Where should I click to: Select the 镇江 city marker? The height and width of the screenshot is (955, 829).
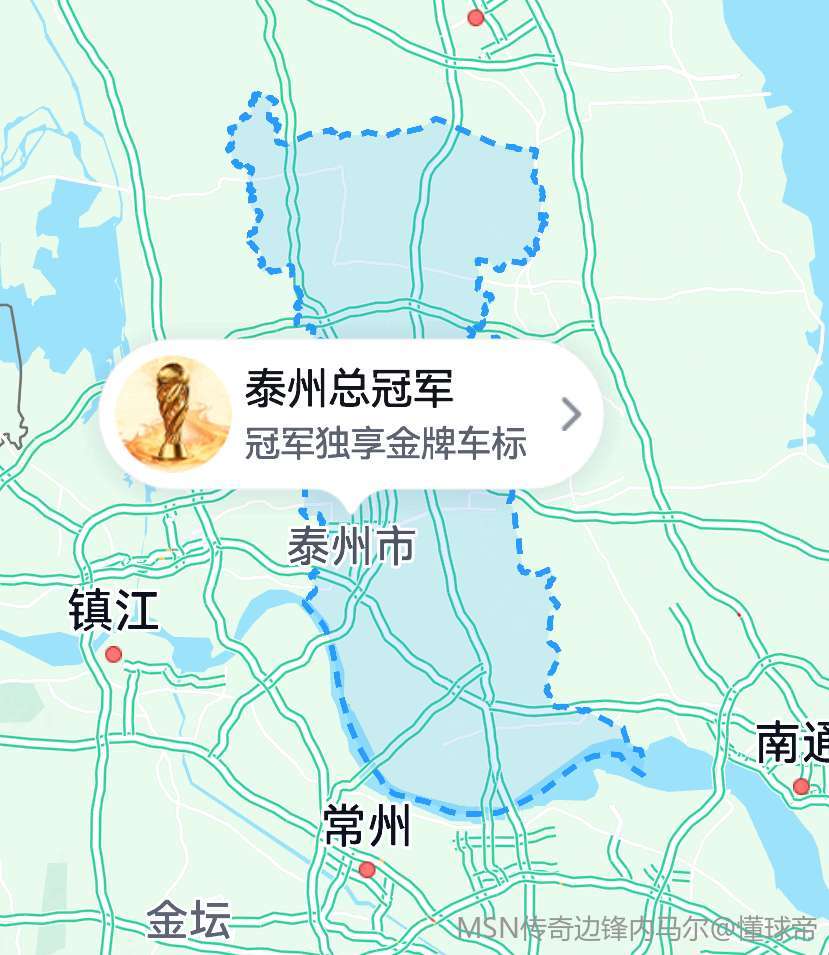pyautogui.click(x=113, y=654)
